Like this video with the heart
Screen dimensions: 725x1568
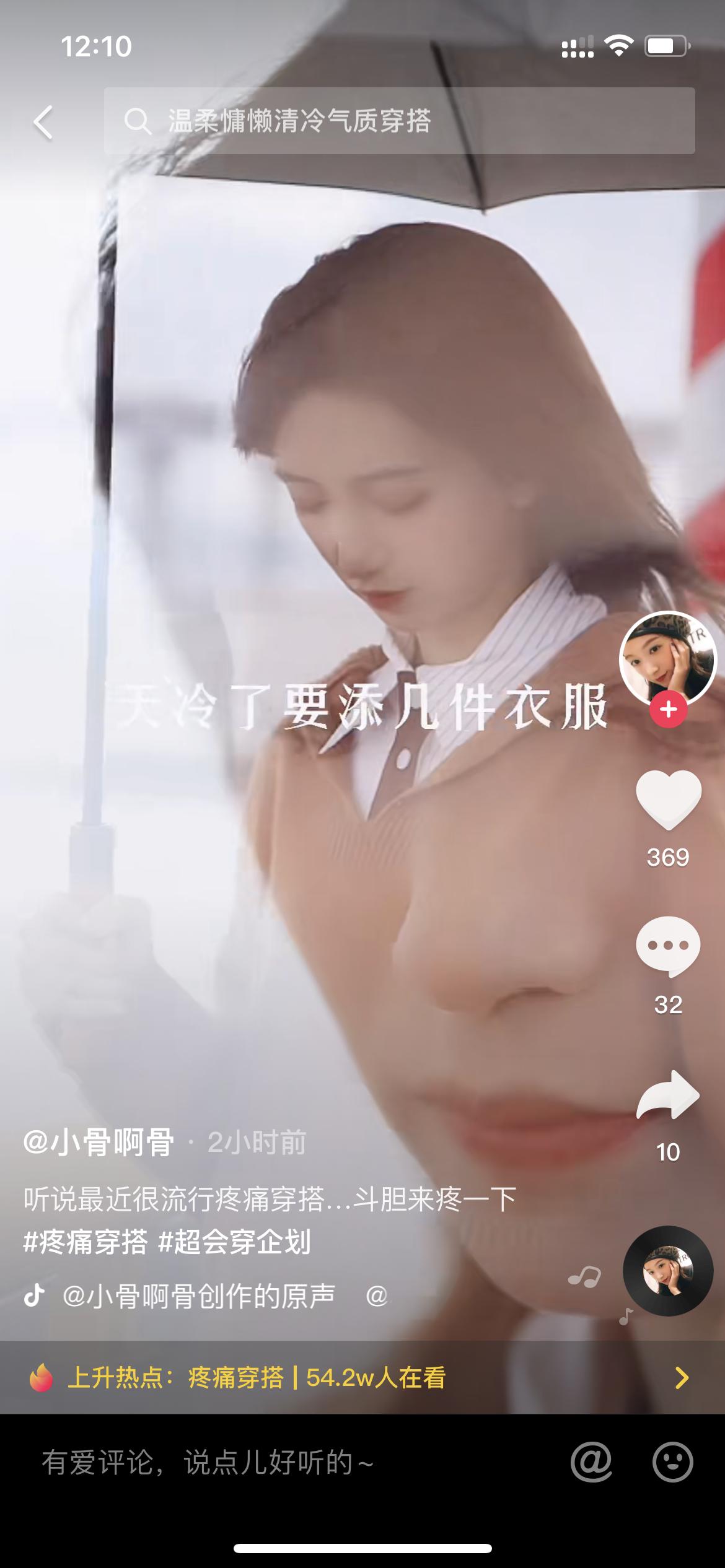click(x=668, y=799)
